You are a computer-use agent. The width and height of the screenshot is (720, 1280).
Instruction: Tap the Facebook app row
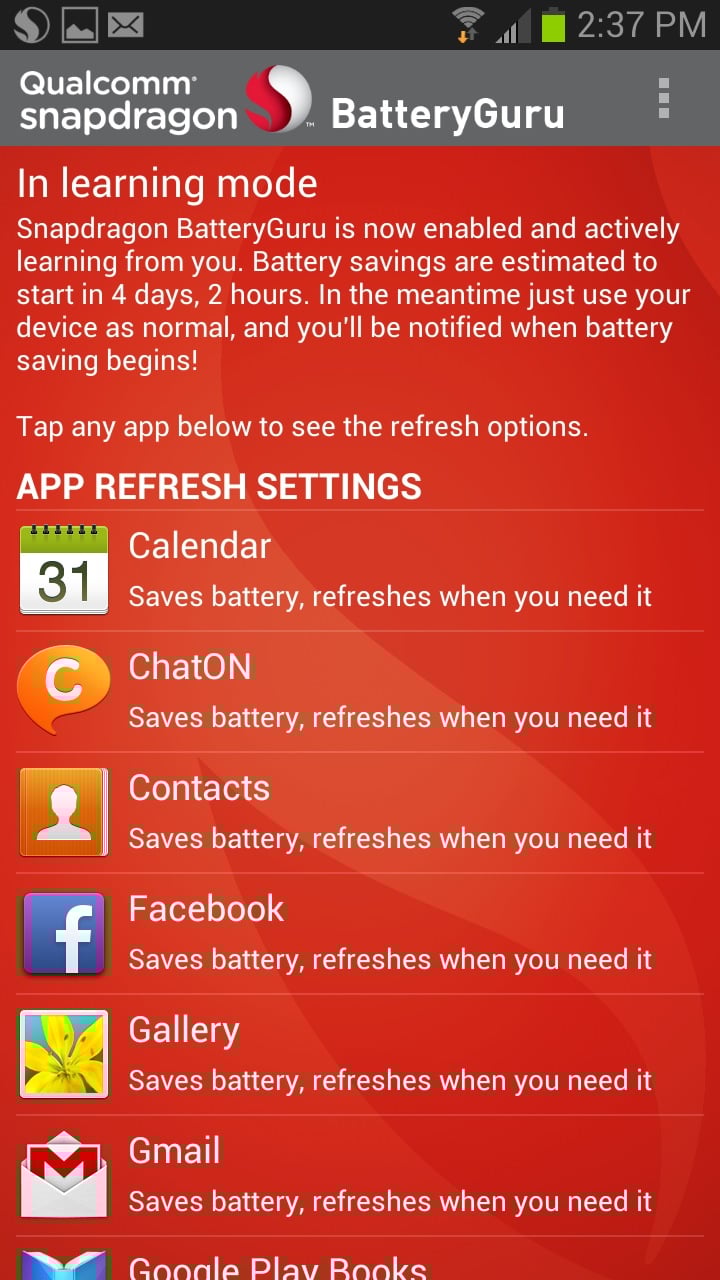360,934
